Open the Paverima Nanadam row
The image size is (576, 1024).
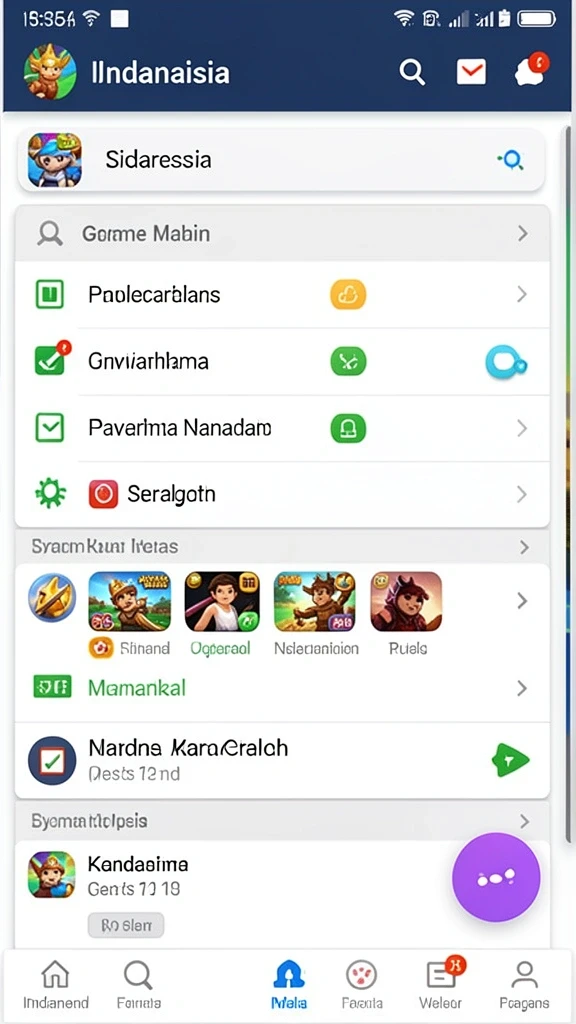click(x=281, y=428)
